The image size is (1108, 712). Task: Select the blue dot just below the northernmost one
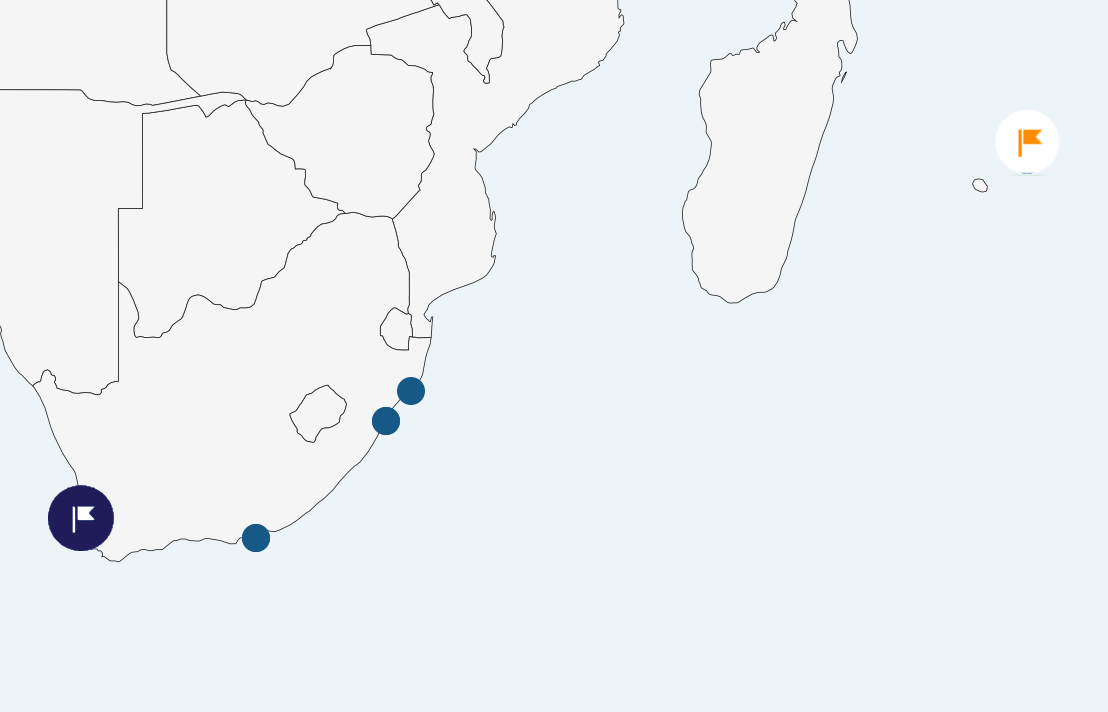[386, 421]
